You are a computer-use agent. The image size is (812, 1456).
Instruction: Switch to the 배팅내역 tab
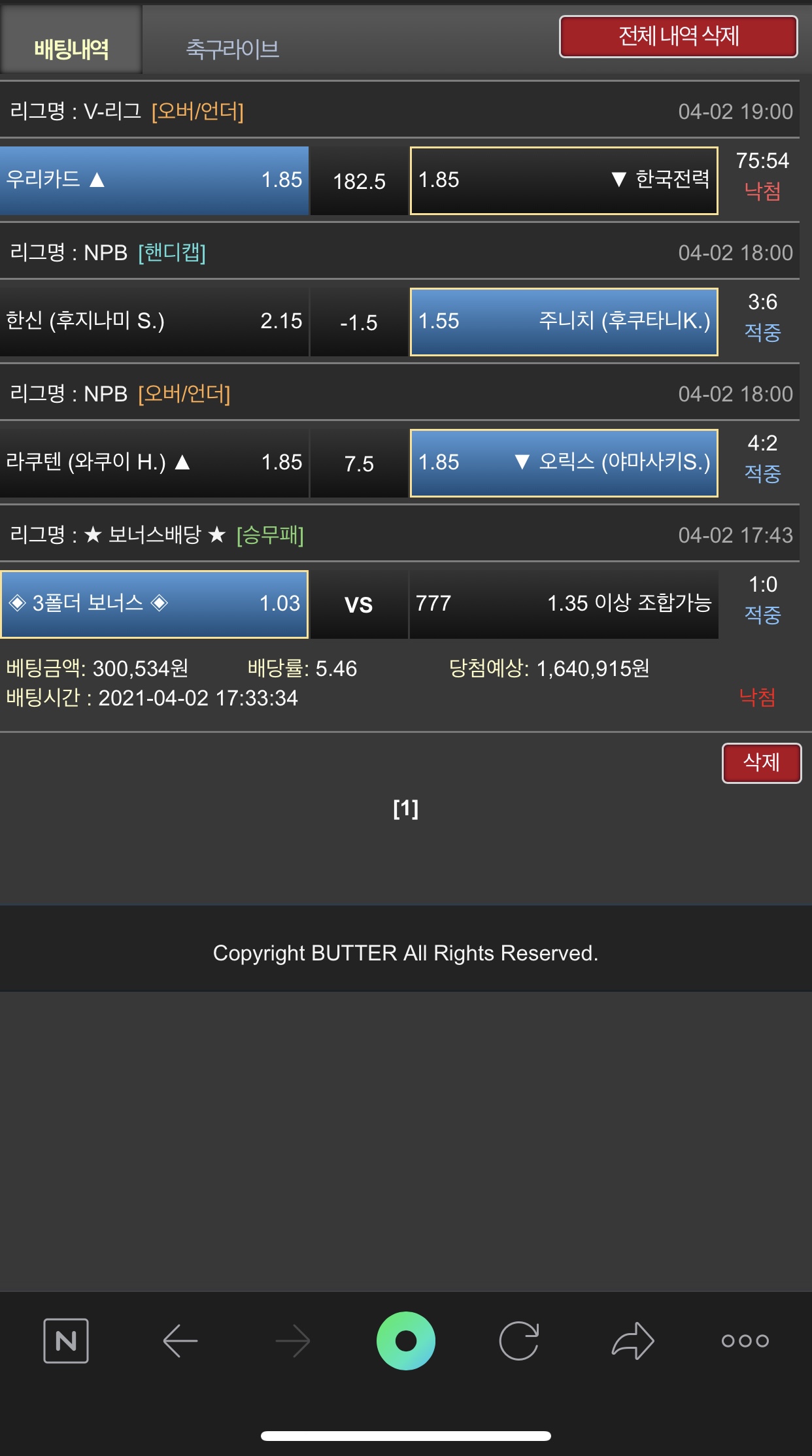pos(71,49)
